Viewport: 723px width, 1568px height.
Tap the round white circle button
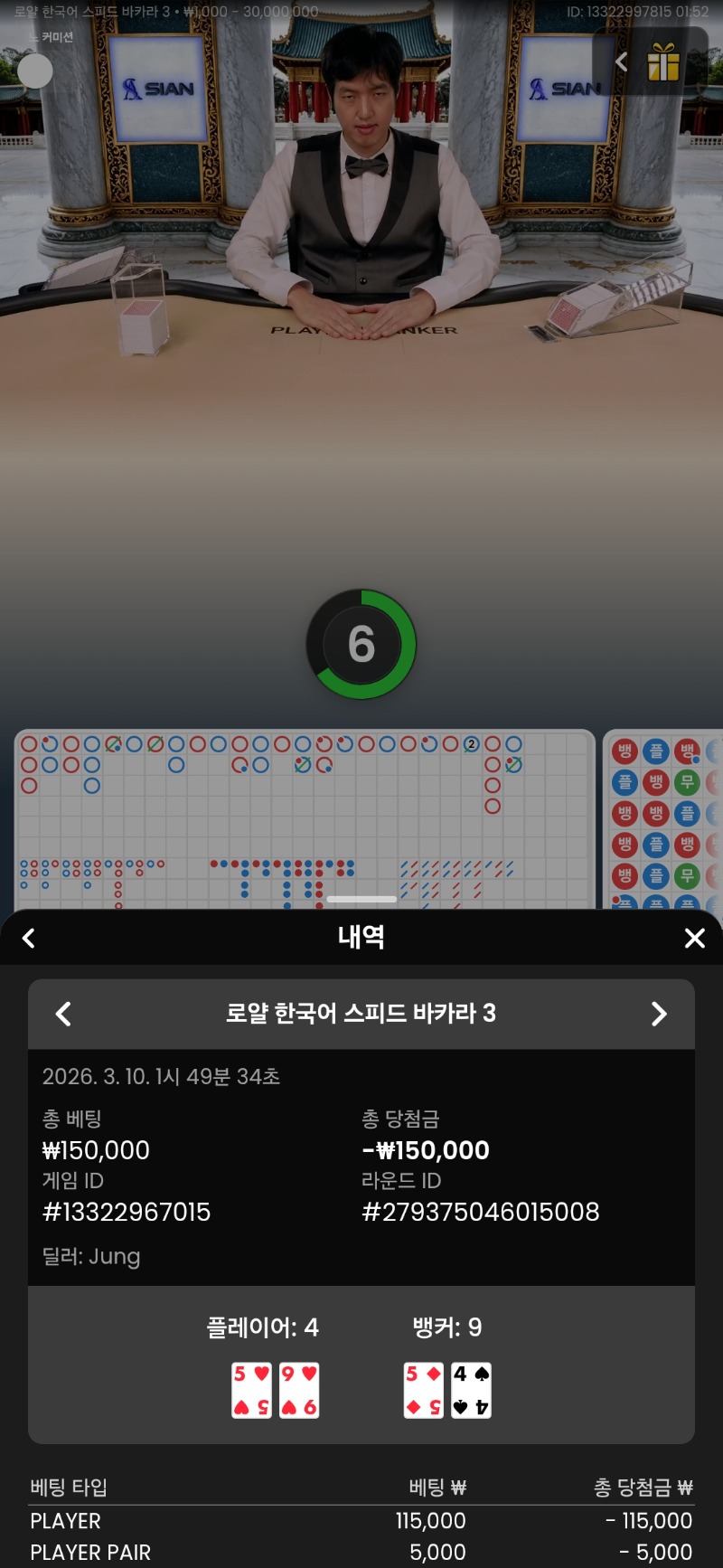click(35, 71)
